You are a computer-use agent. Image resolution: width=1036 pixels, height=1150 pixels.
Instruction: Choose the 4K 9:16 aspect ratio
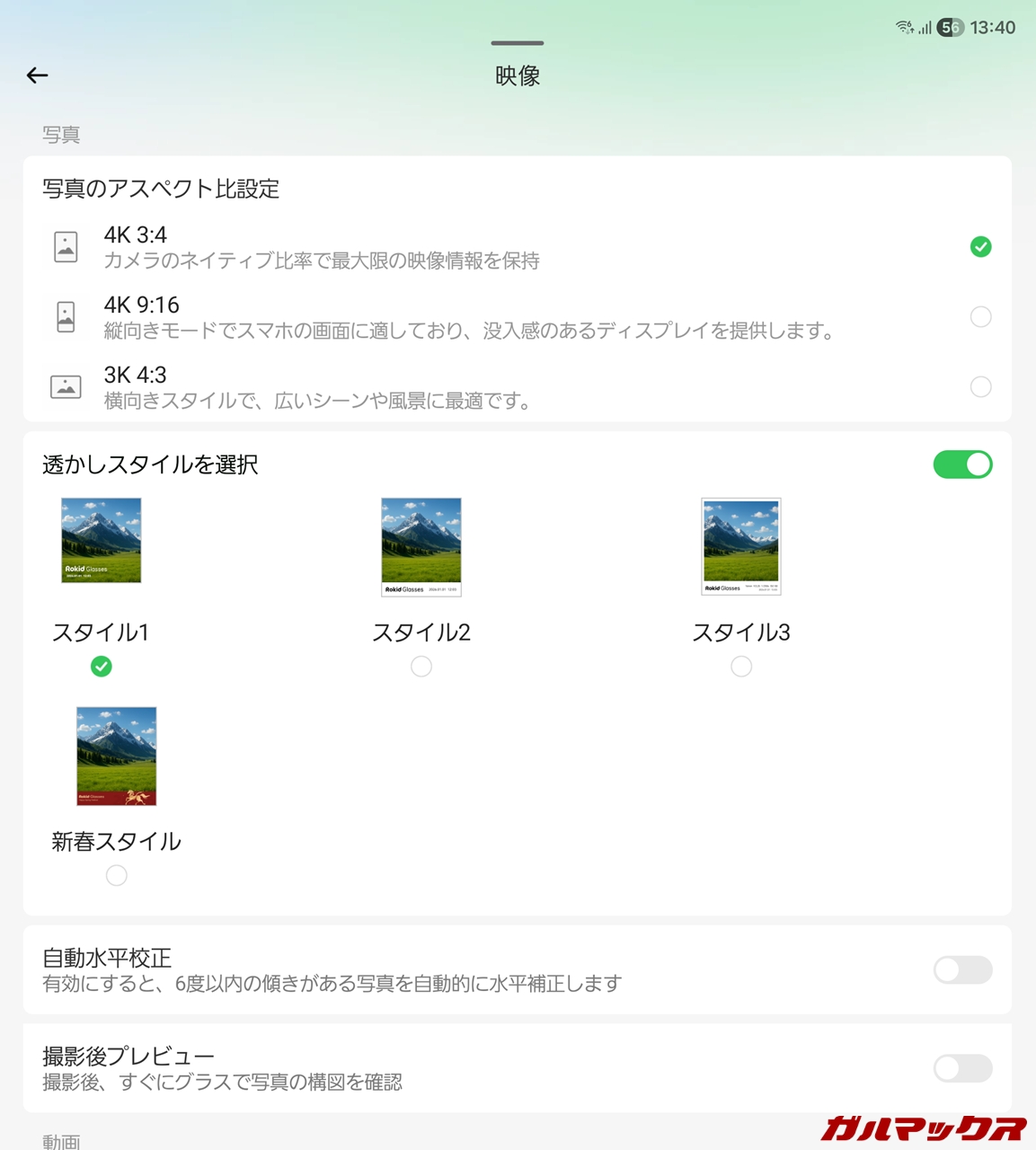point(980,316)
